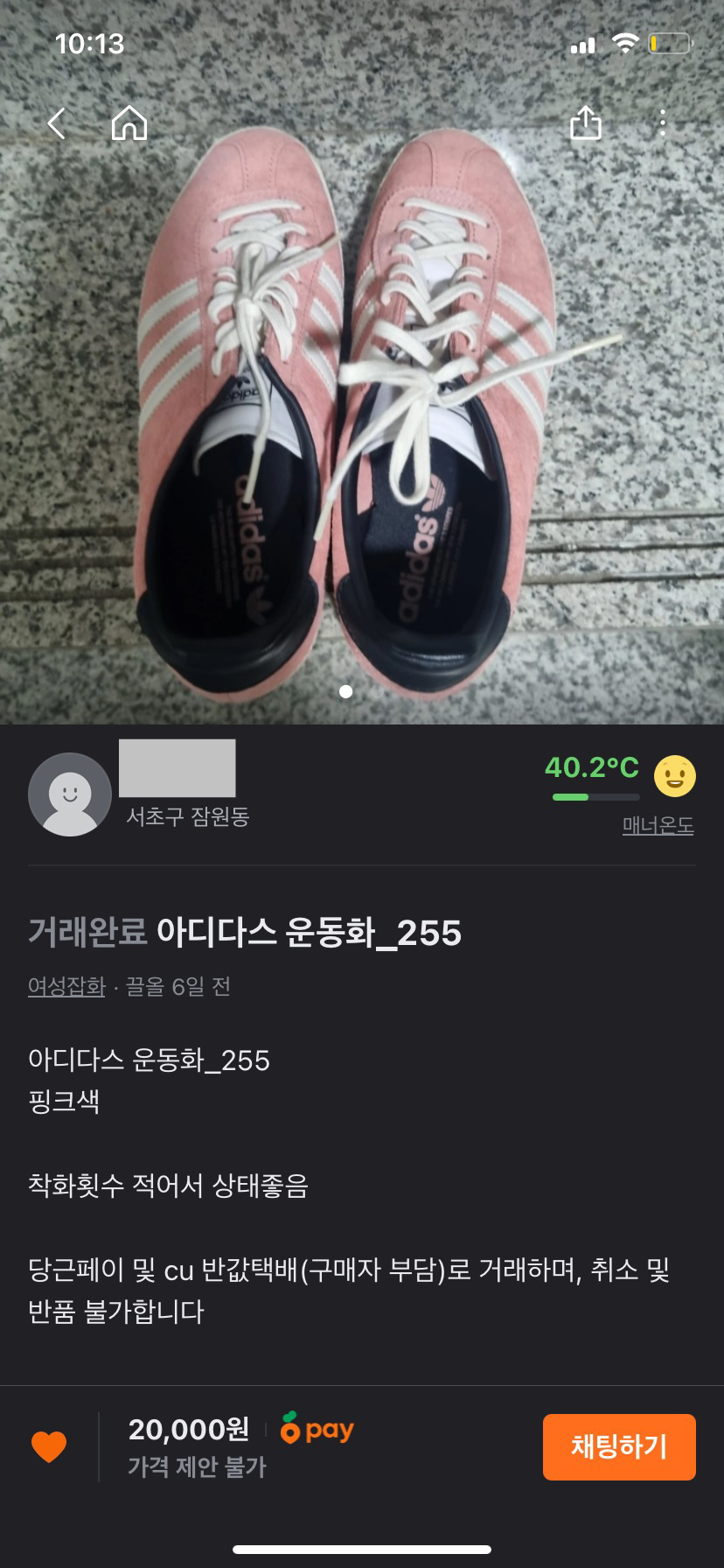
Task: Open the 매너온도 info link
Action: [658, 825]
